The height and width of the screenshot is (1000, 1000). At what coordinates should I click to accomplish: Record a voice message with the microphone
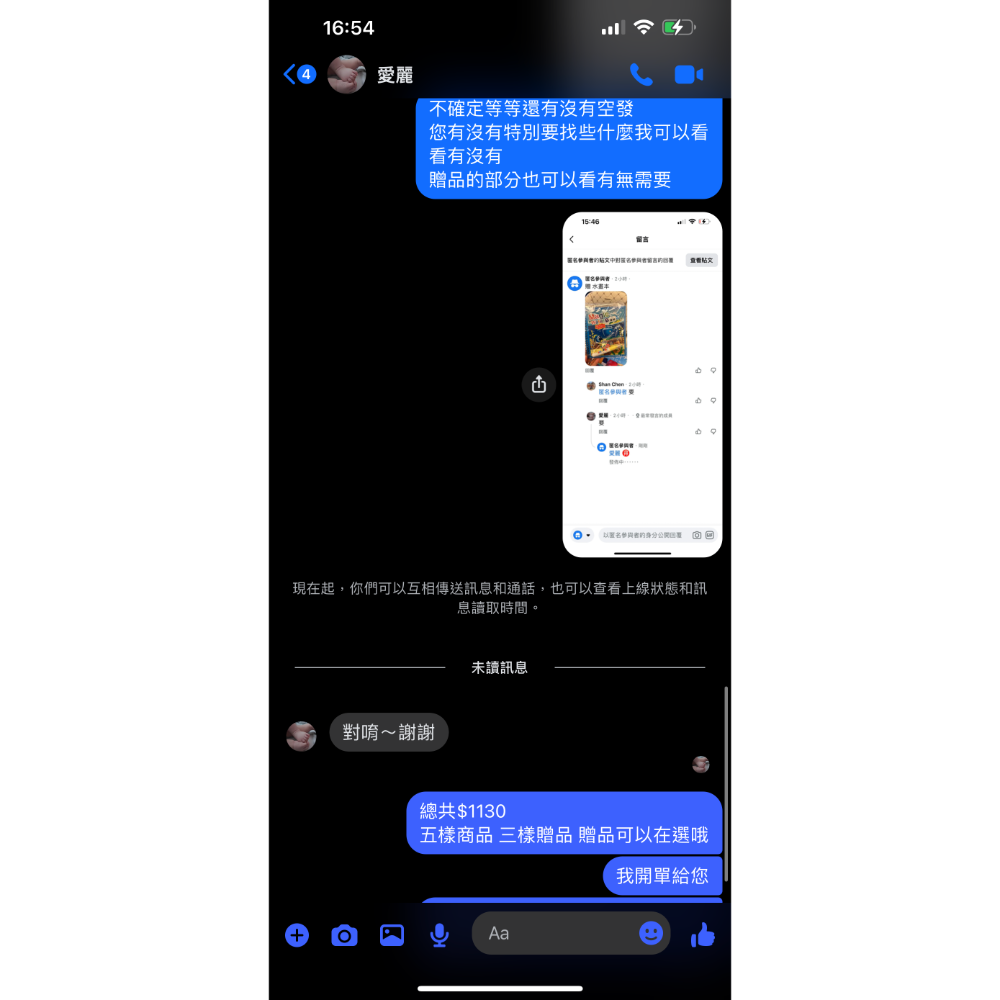coord(439,935)
